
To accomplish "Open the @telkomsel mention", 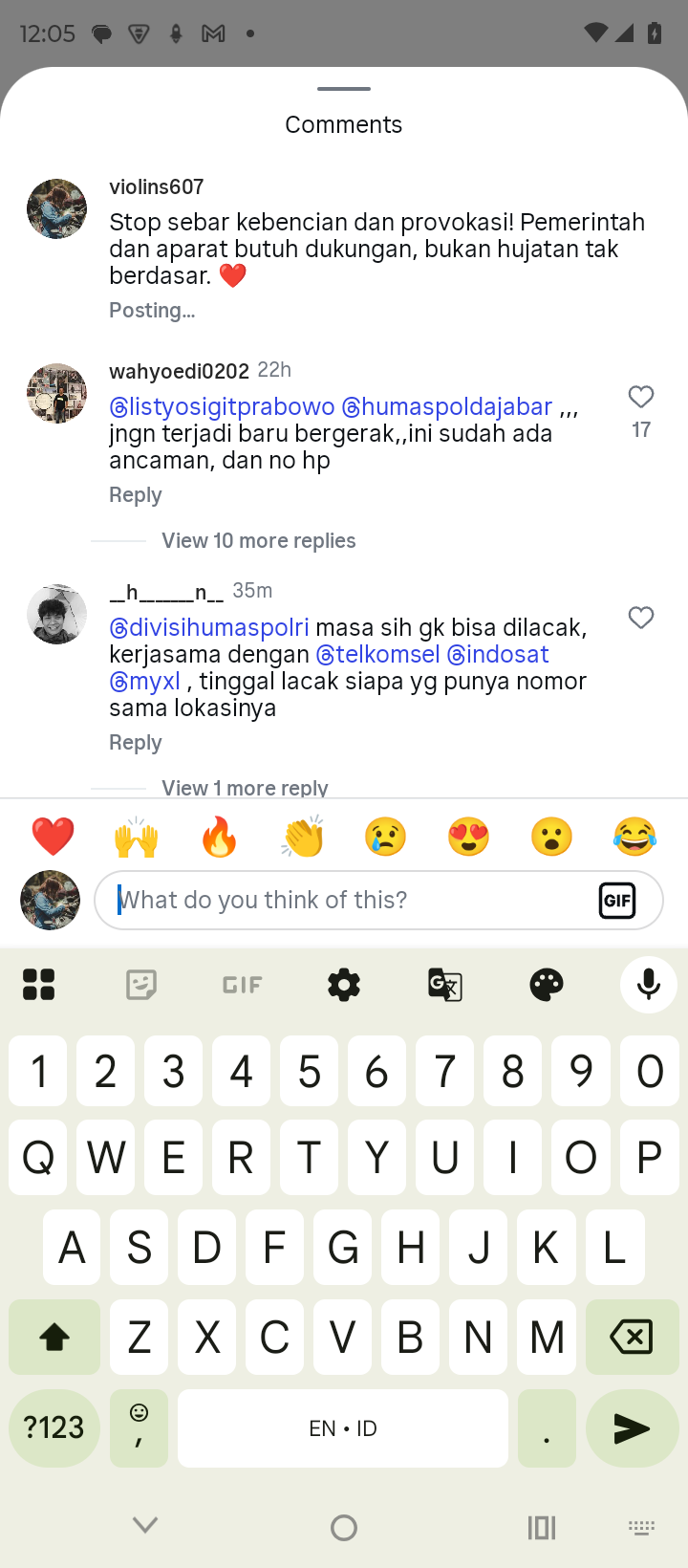I will tap(377, 655).
